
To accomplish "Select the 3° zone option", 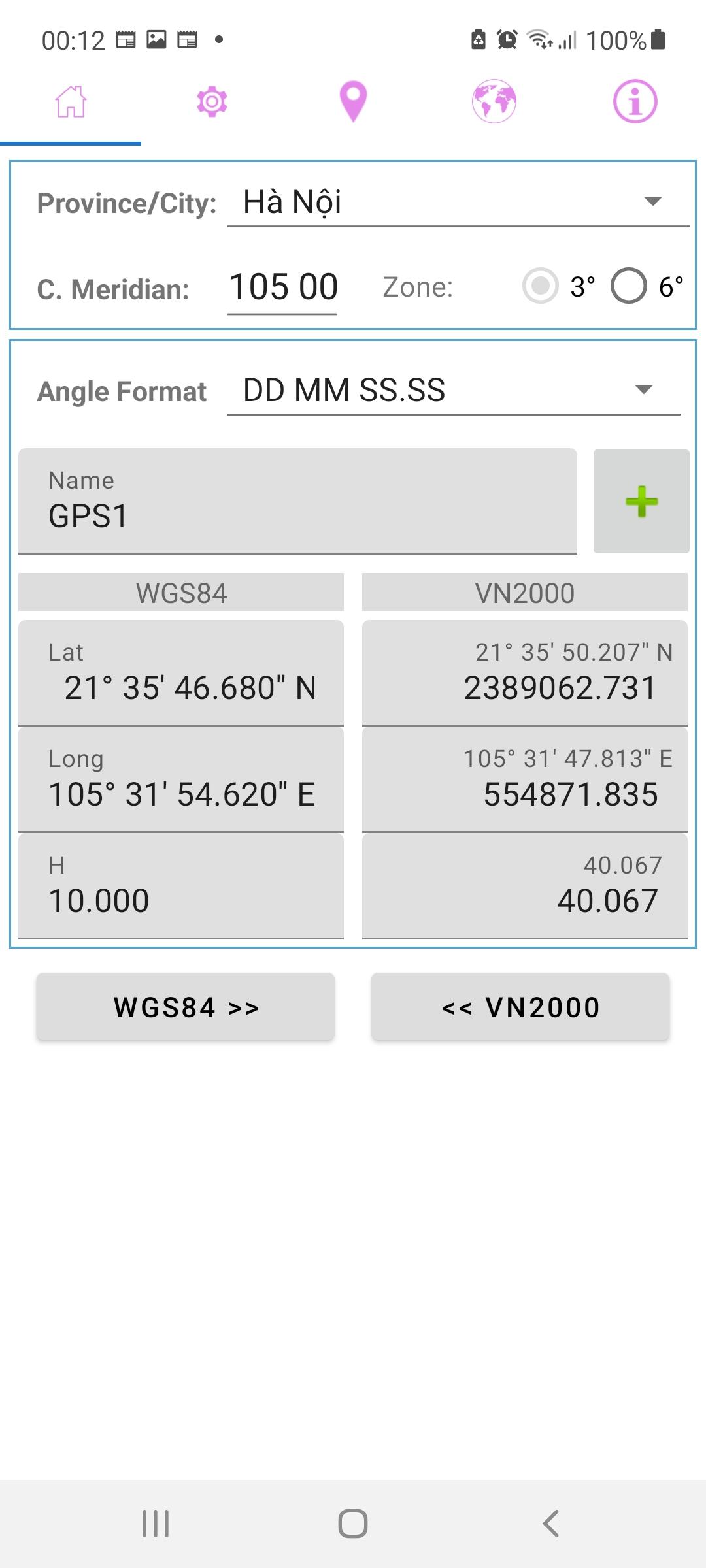I will pyautogui.click(x=541, y=286).
